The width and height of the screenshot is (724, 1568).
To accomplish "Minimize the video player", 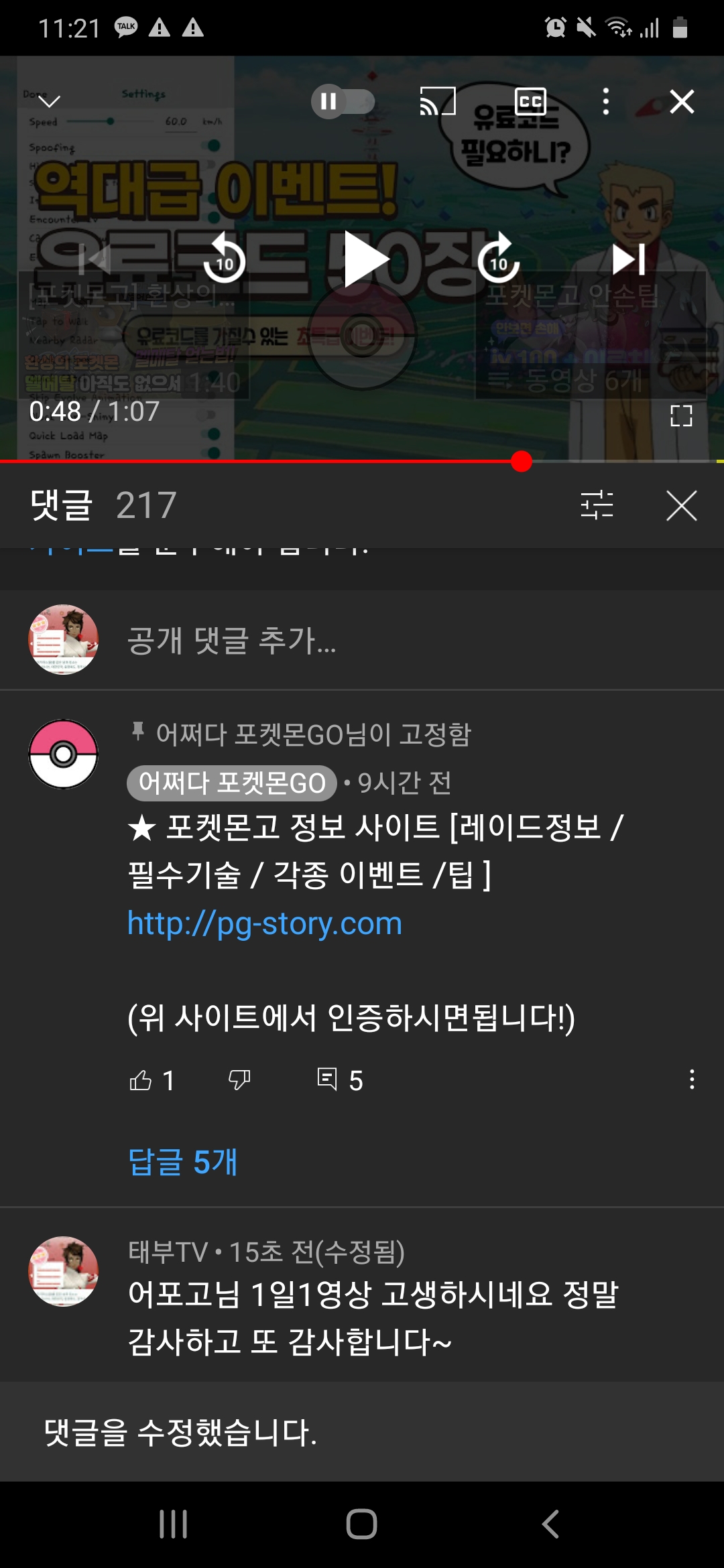I will 50,102.
